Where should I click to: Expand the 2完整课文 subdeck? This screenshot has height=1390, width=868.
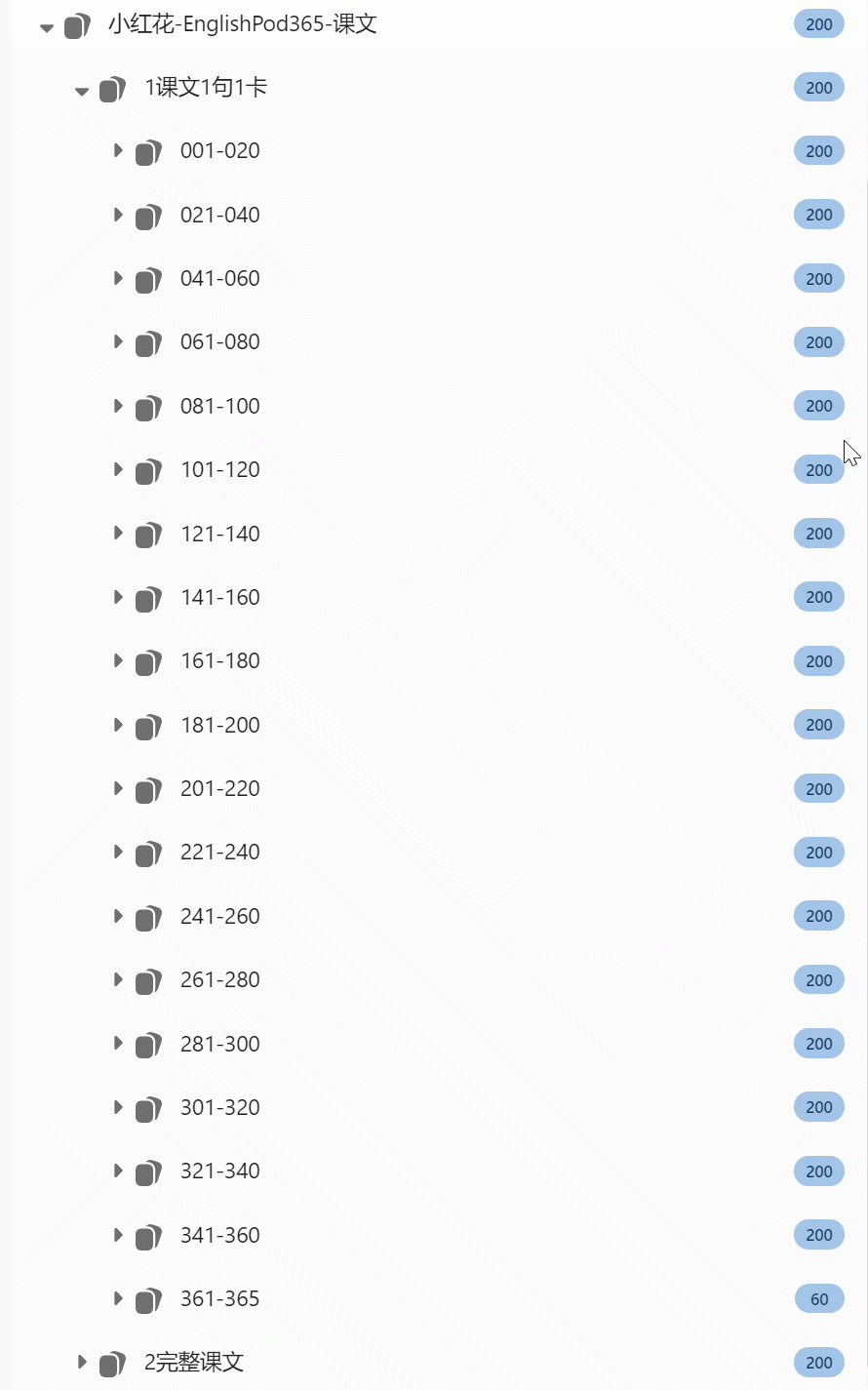(x=82, y=1362)
